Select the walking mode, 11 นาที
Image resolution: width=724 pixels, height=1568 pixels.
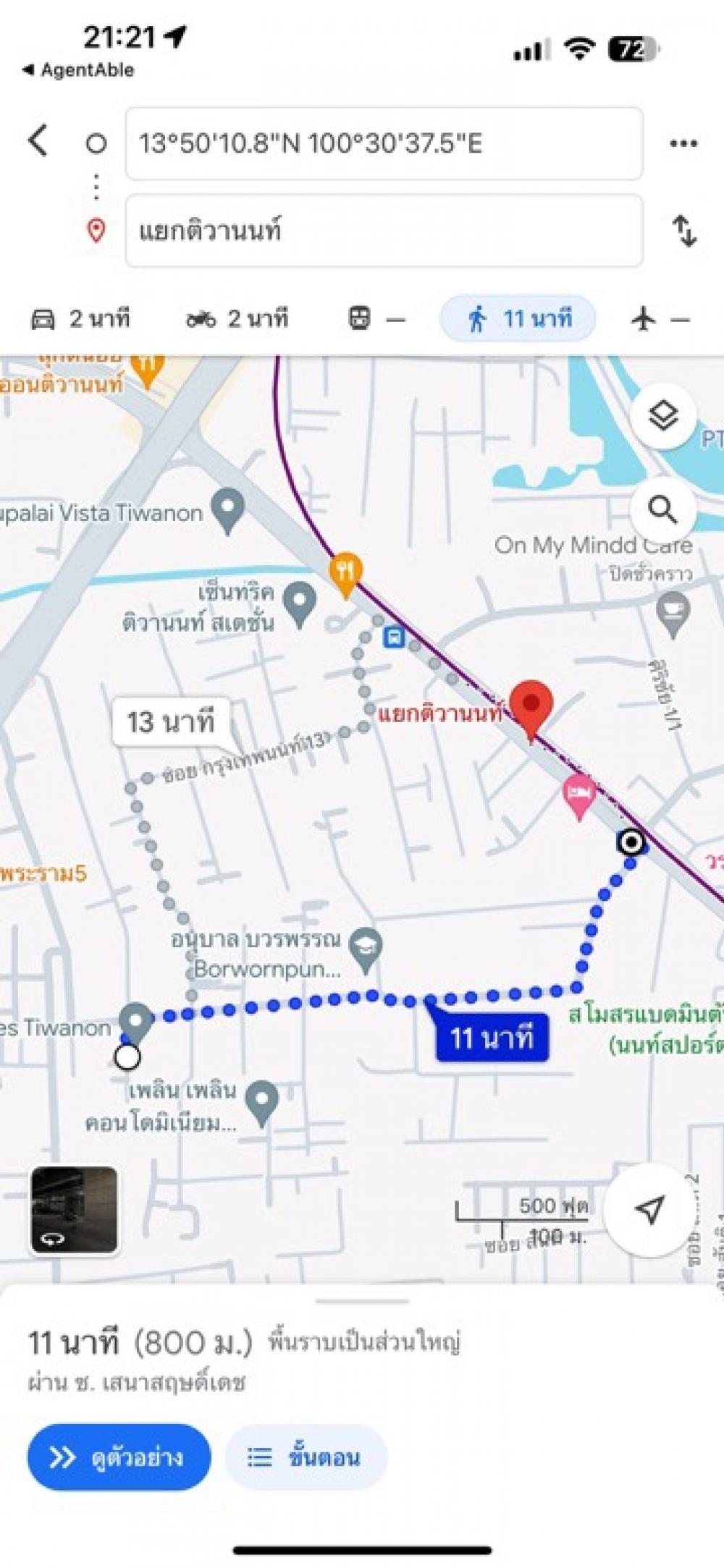click(x=518, y=318)
